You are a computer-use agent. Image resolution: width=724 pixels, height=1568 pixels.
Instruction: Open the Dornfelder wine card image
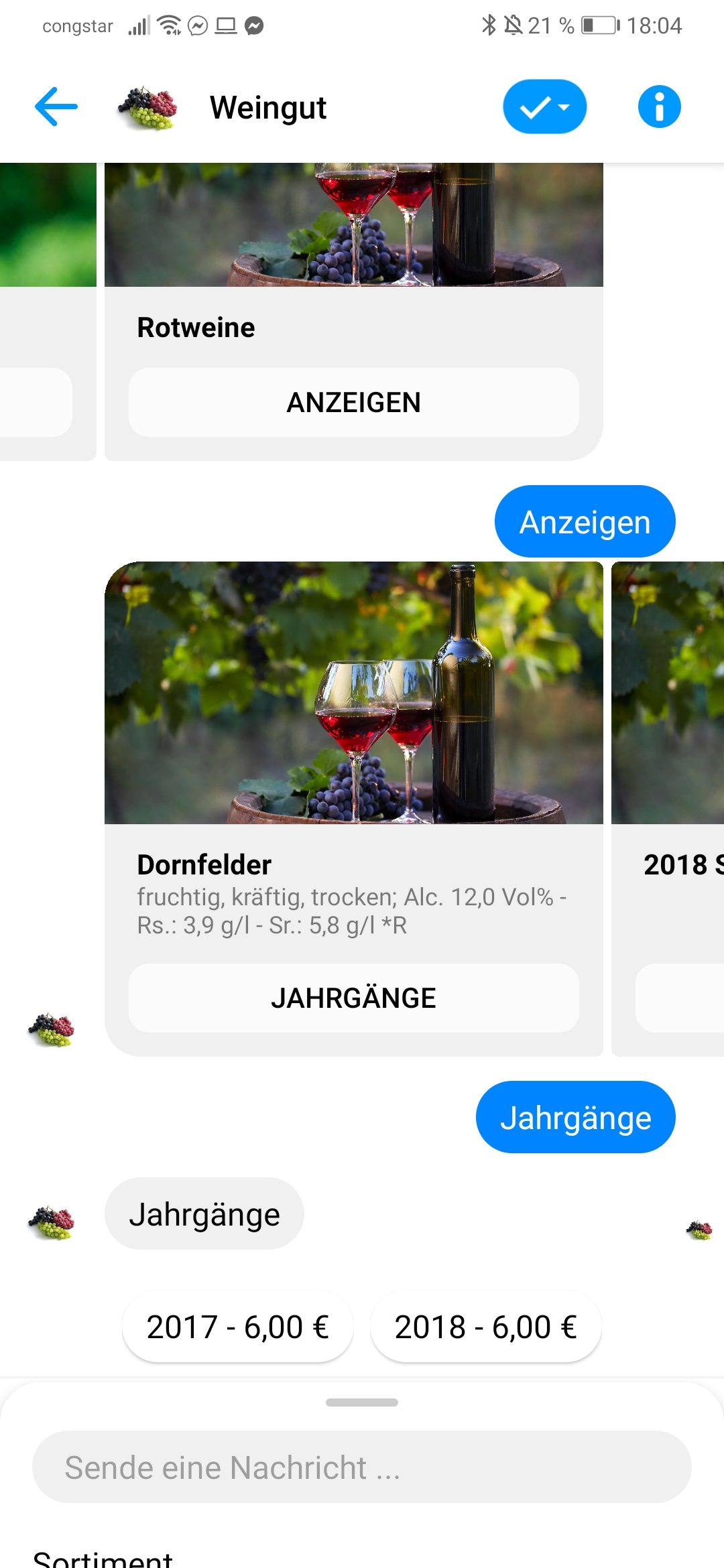pos(353,693)
